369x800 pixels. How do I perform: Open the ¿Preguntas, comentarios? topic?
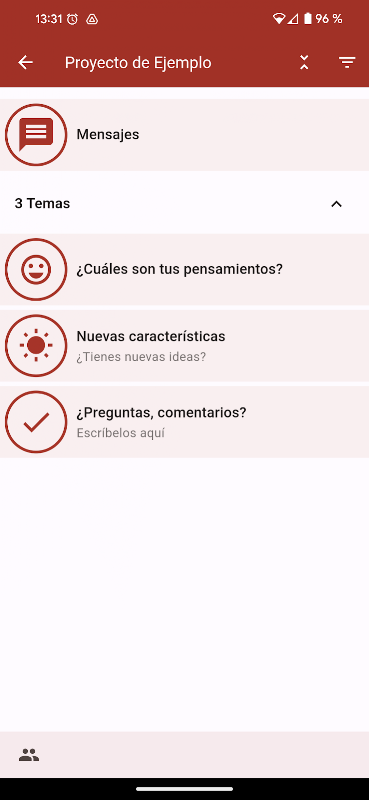(x=184, y=422)
